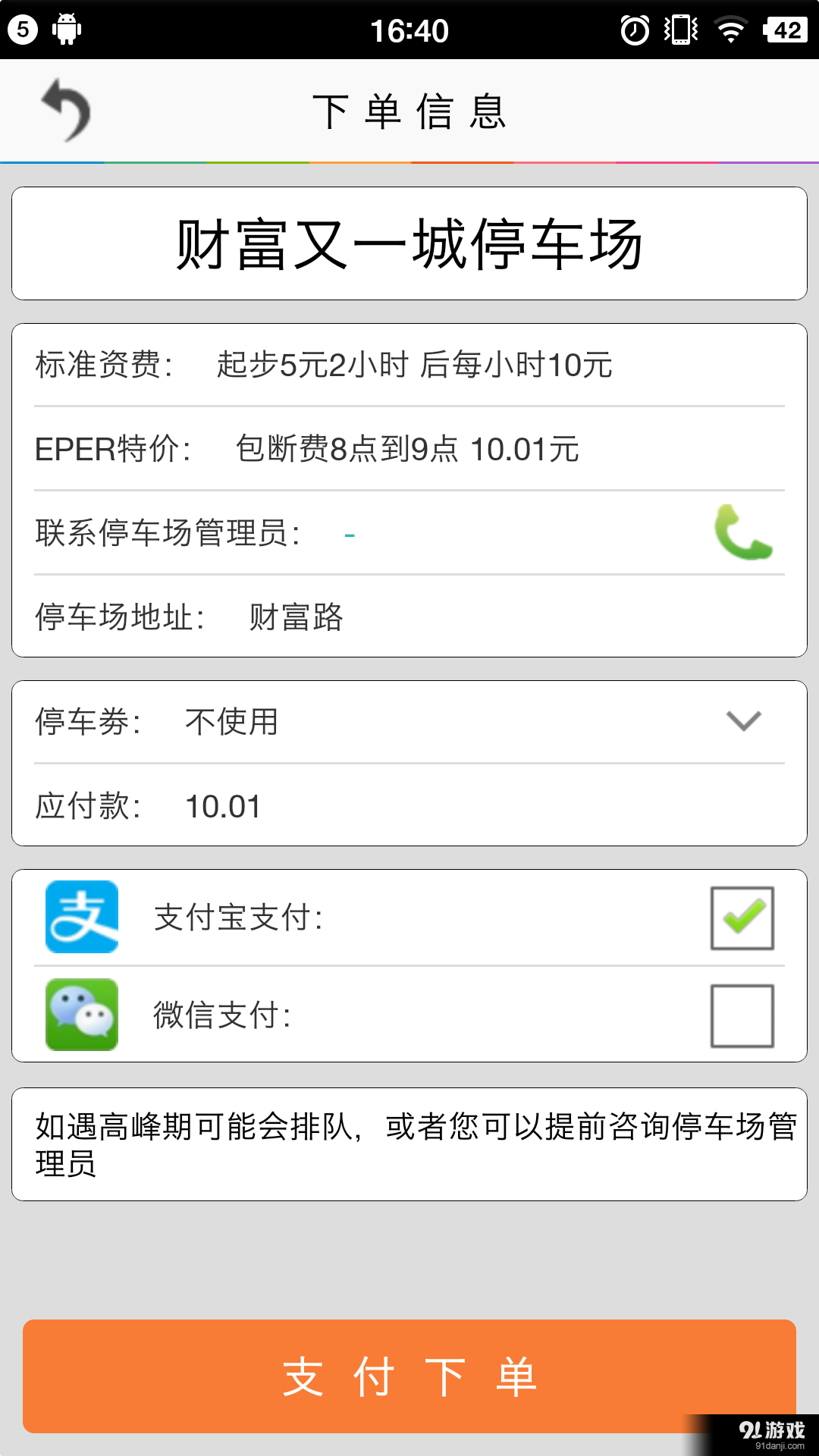Select the 不使用 coupon option
This screenshot has height=1456, width=819.
230,722
